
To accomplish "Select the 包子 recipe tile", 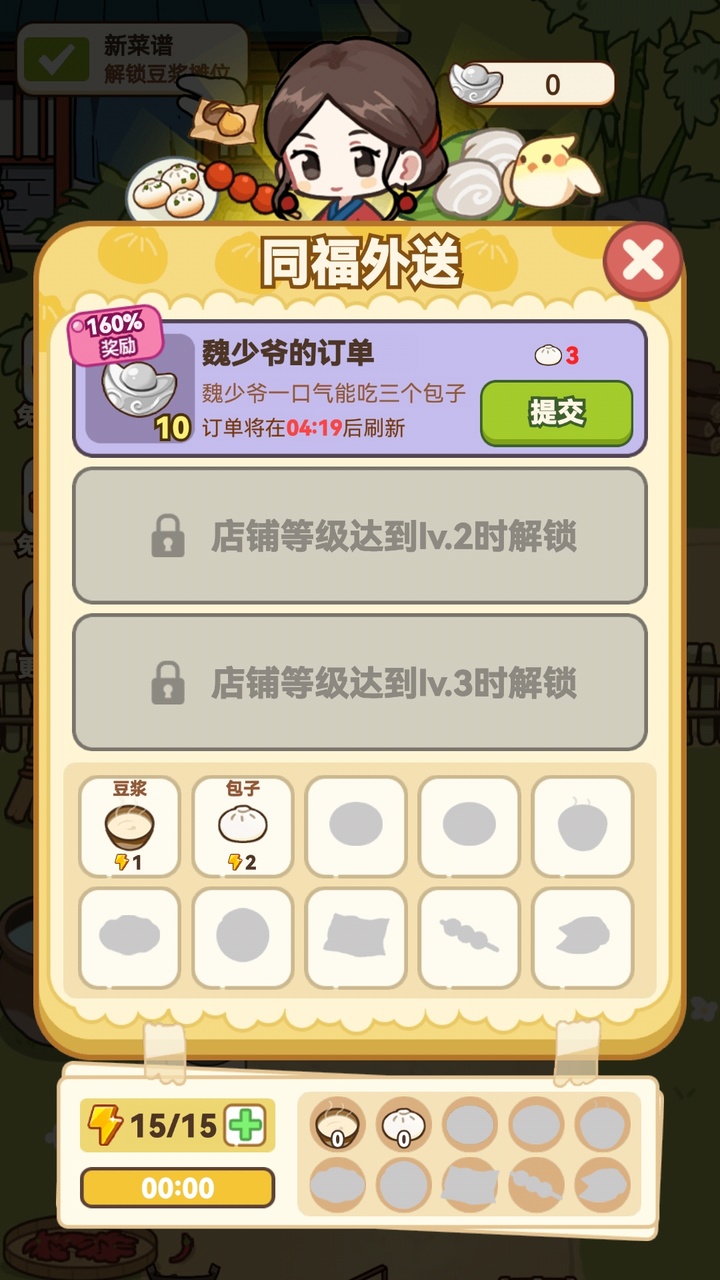I will pyautogui.click(x=242, y=827).
